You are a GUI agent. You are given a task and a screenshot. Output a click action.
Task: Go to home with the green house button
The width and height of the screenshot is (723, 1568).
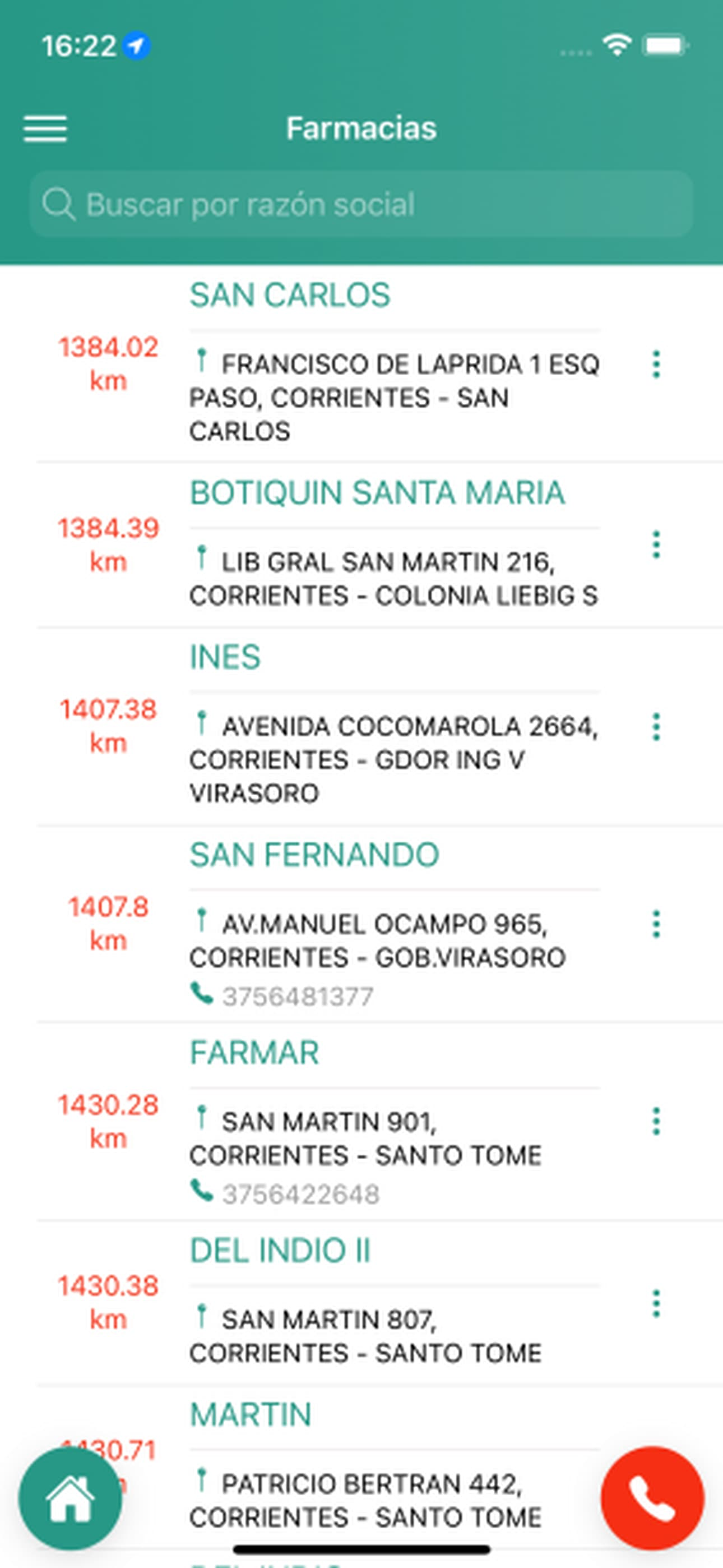click(x=70, y=1498)
